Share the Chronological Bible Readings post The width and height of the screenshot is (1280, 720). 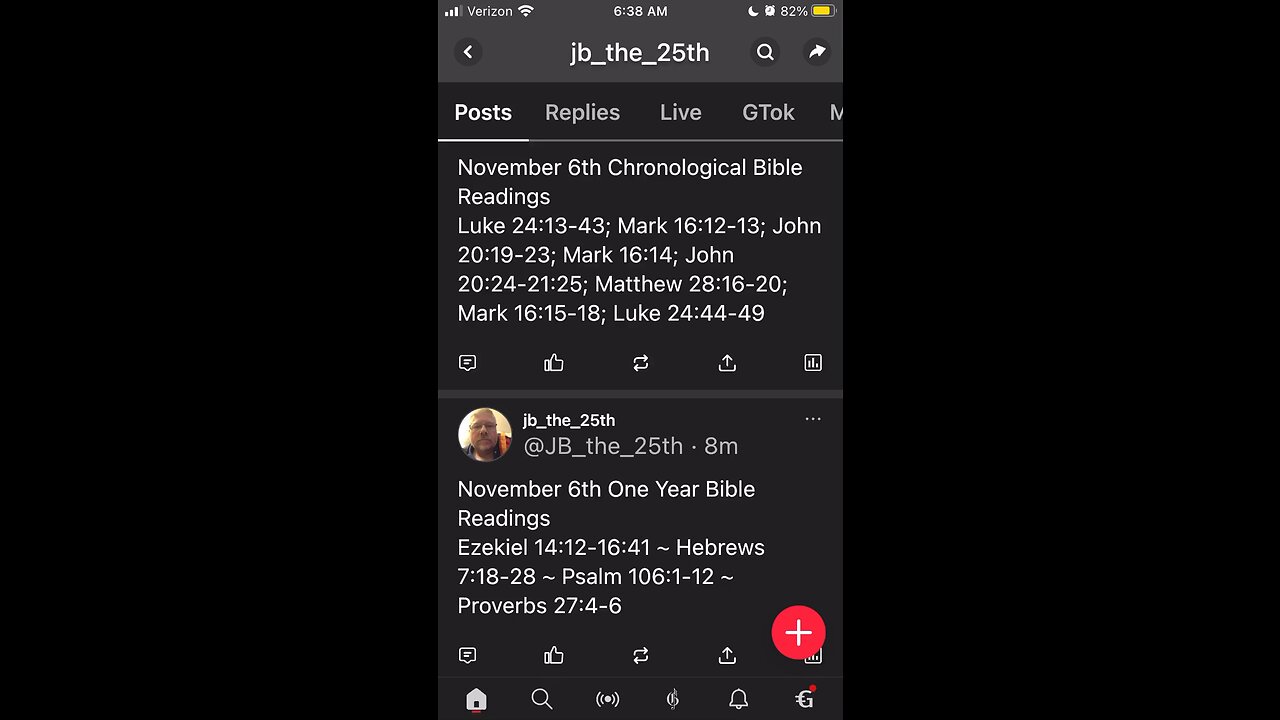727,363
